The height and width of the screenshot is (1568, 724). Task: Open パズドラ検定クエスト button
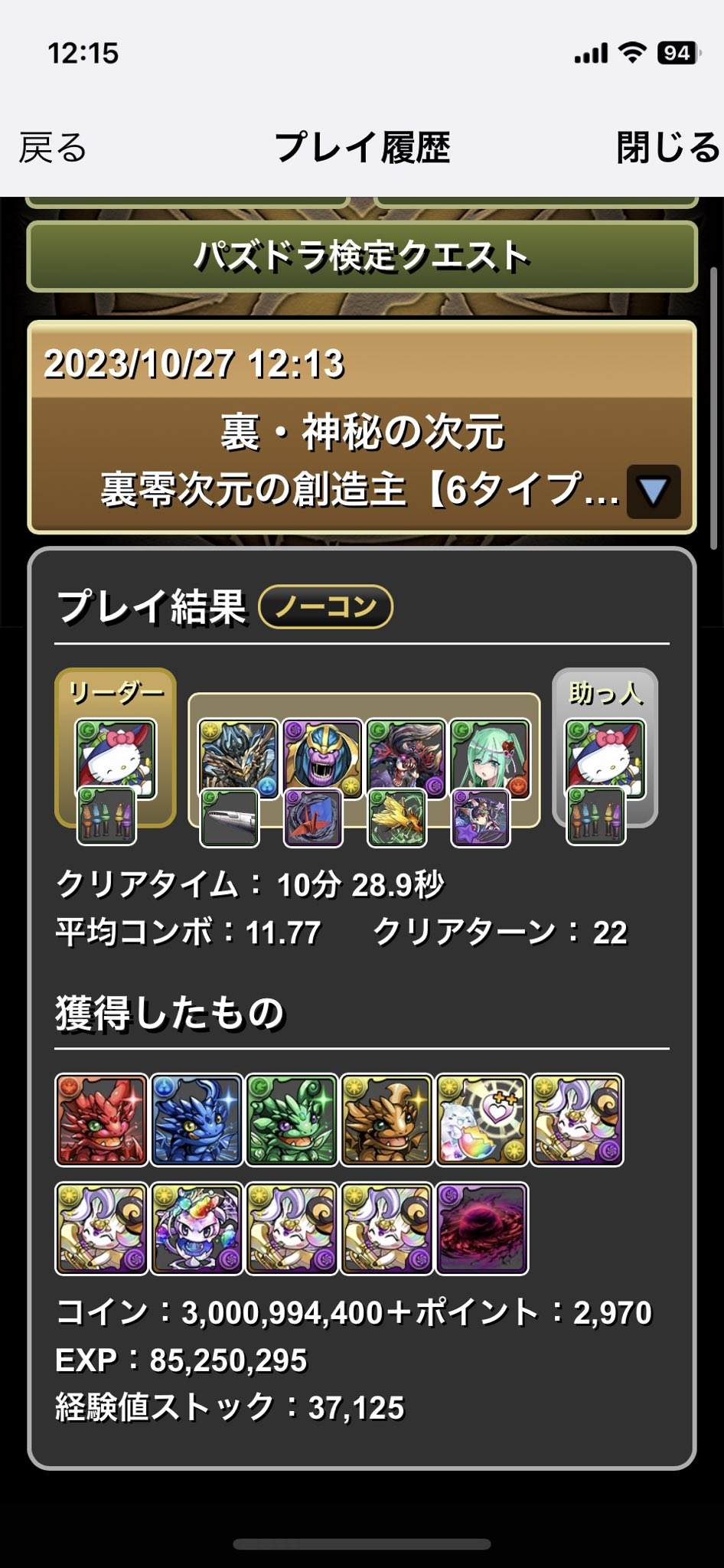362,256
